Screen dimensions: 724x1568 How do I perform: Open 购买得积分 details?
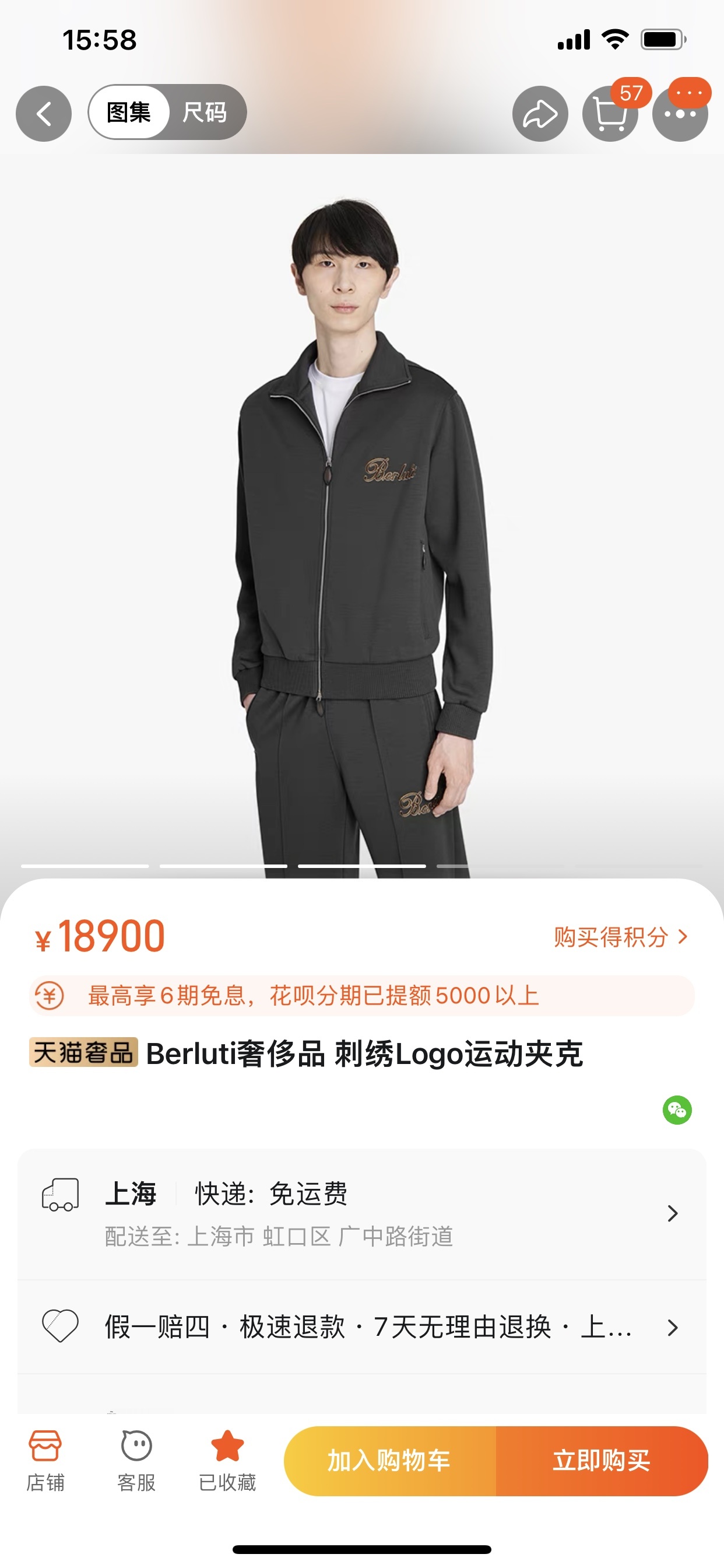point(621,937)
